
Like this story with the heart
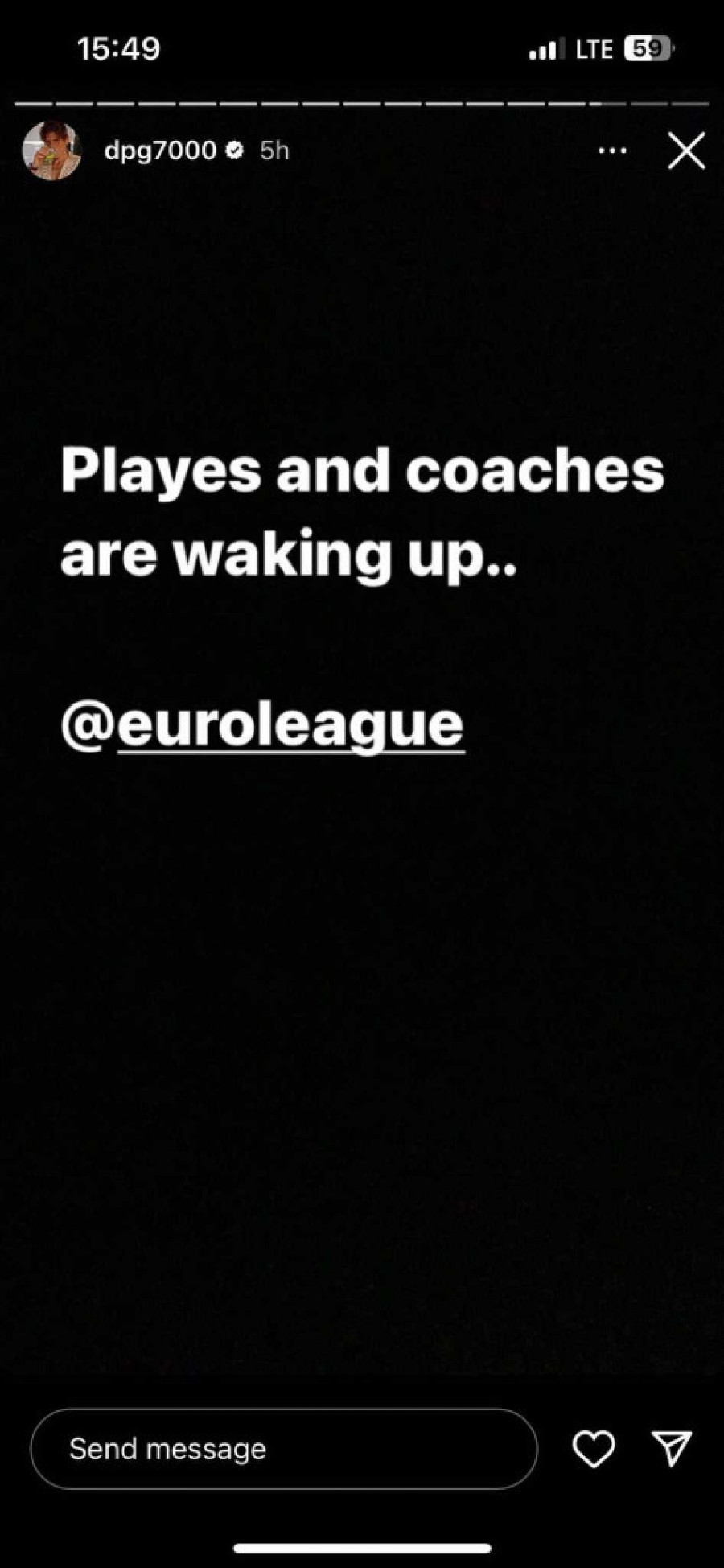(x=594, y=1449)
